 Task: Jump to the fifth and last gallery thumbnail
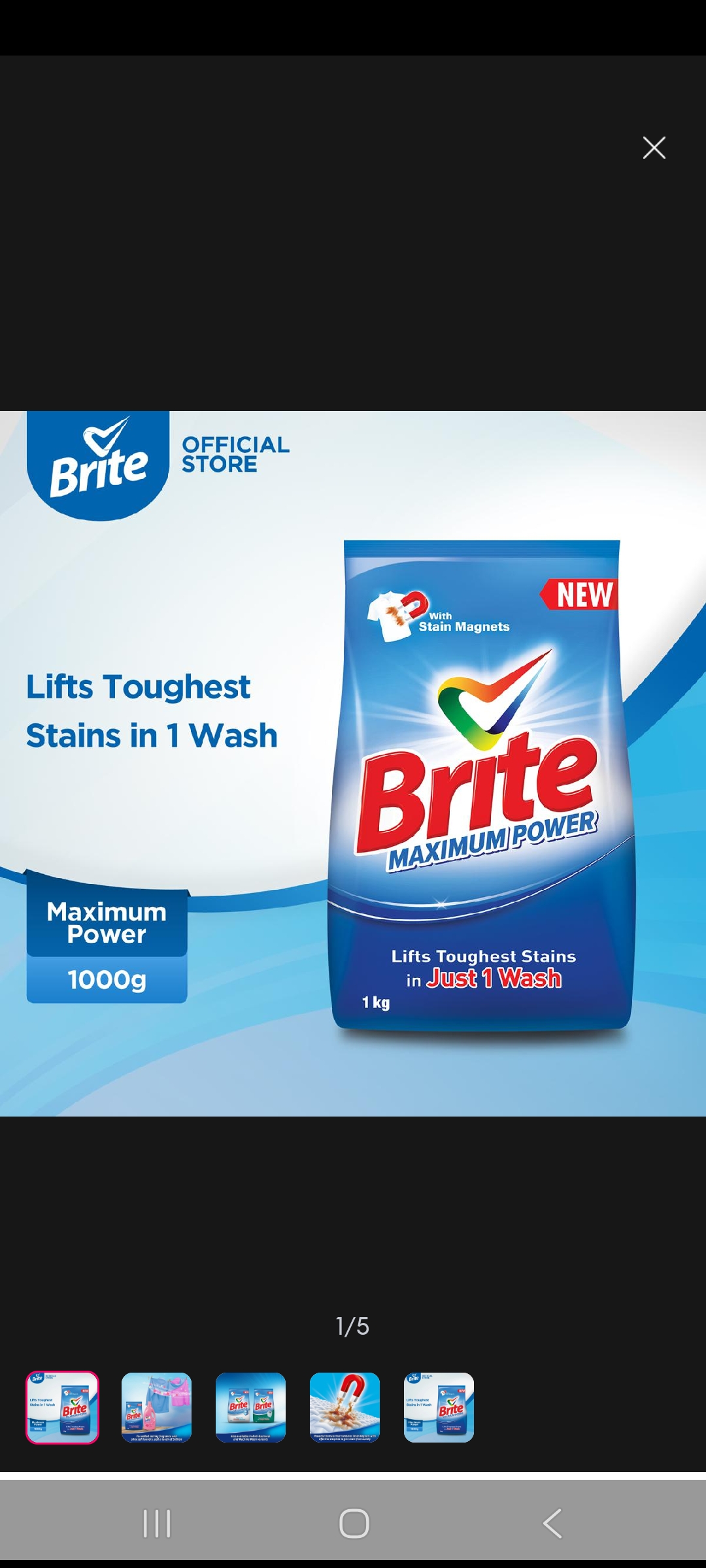(439, 1407)
